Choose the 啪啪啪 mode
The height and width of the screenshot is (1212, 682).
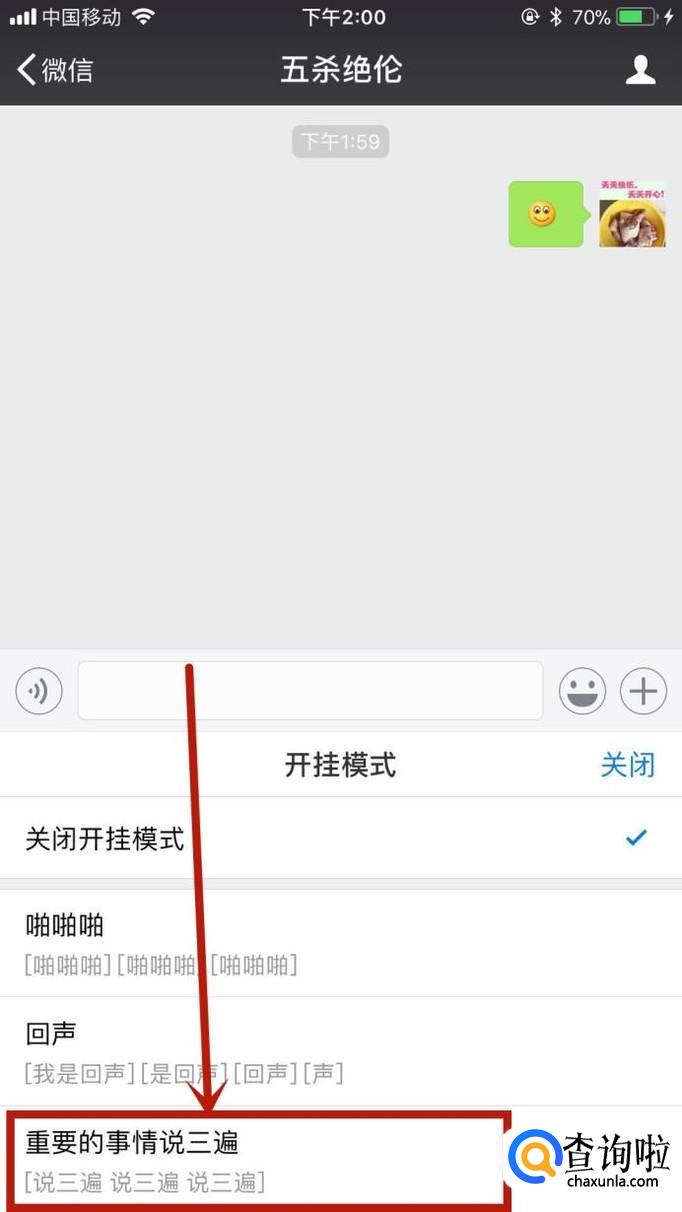pyautogui.click(x=341, y=943)
